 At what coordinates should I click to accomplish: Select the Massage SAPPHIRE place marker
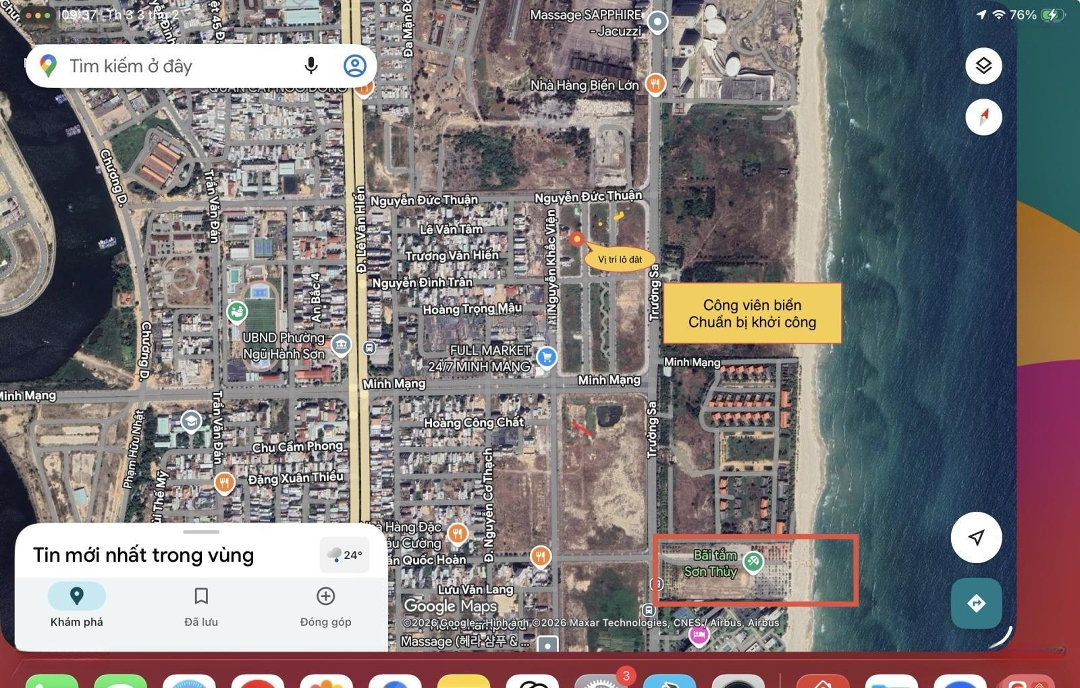point(657,21)
